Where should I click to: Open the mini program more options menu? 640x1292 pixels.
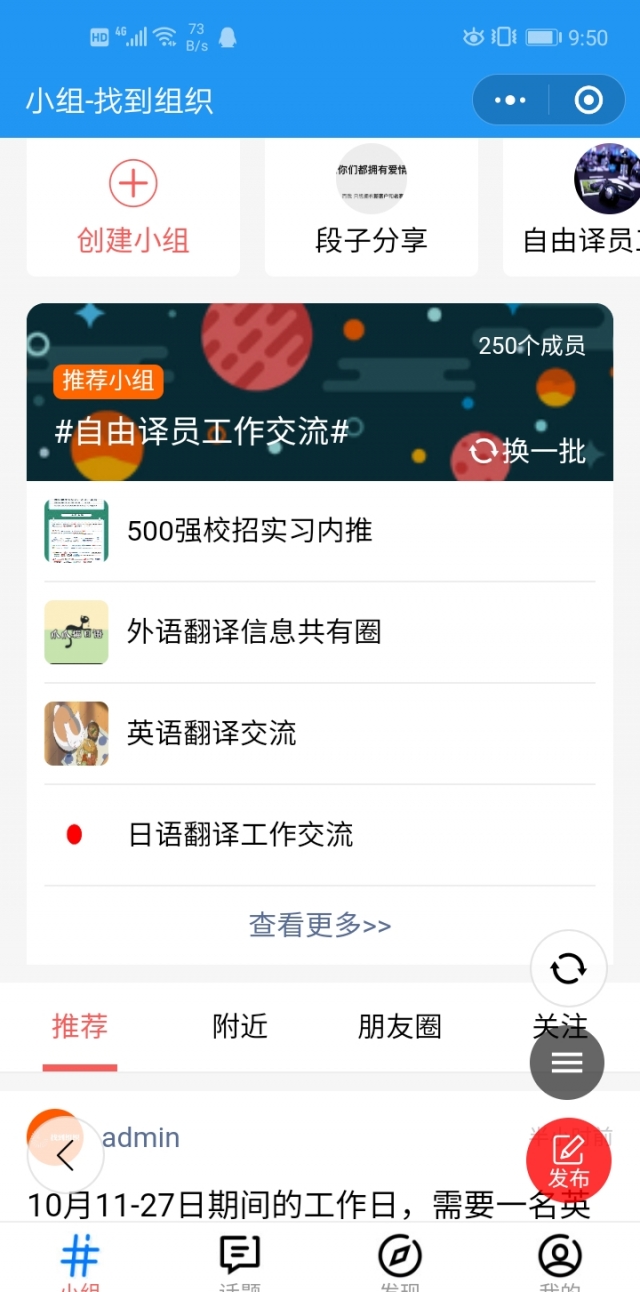point(510,100)
